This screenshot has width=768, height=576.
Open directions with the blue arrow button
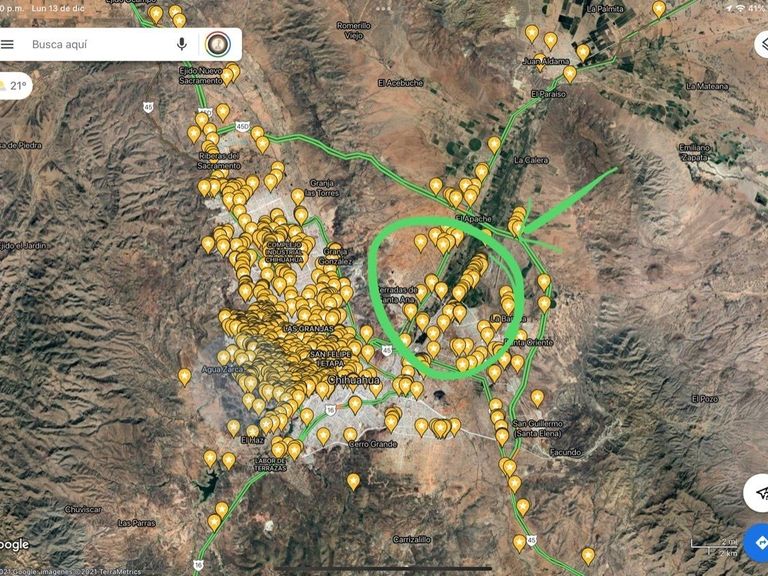pos(760,541)
